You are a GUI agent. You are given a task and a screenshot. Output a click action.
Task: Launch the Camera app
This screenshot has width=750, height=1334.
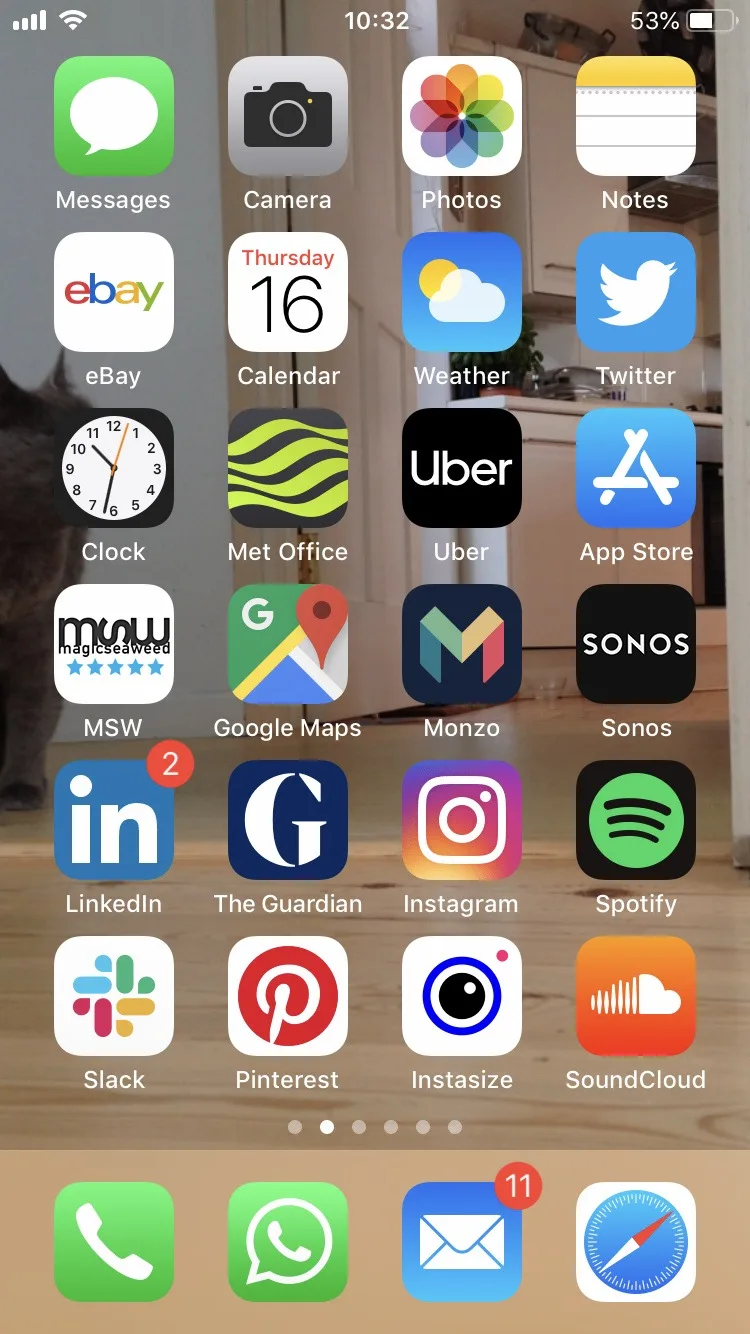(x=288, y=116)
